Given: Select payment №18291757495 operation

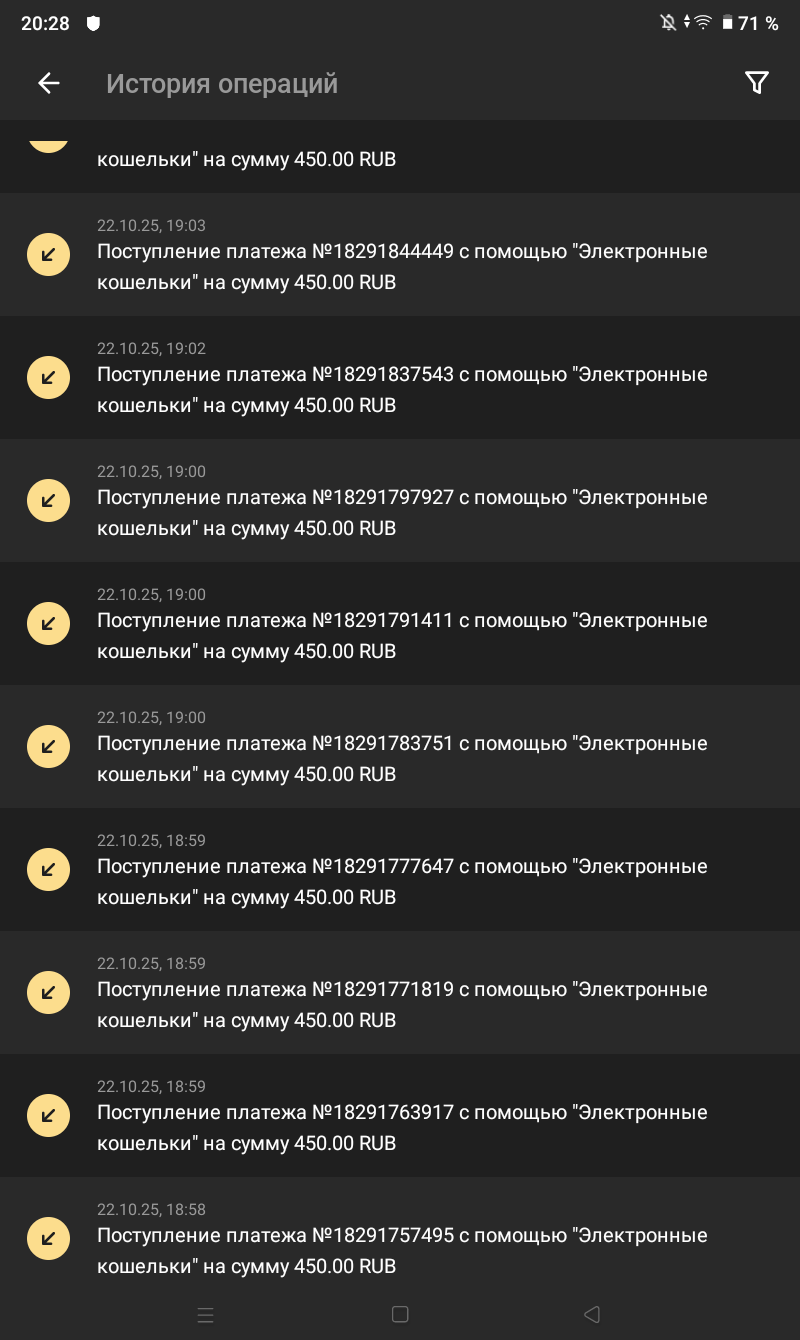Looking at the screenshot, I should [400, 1239].
